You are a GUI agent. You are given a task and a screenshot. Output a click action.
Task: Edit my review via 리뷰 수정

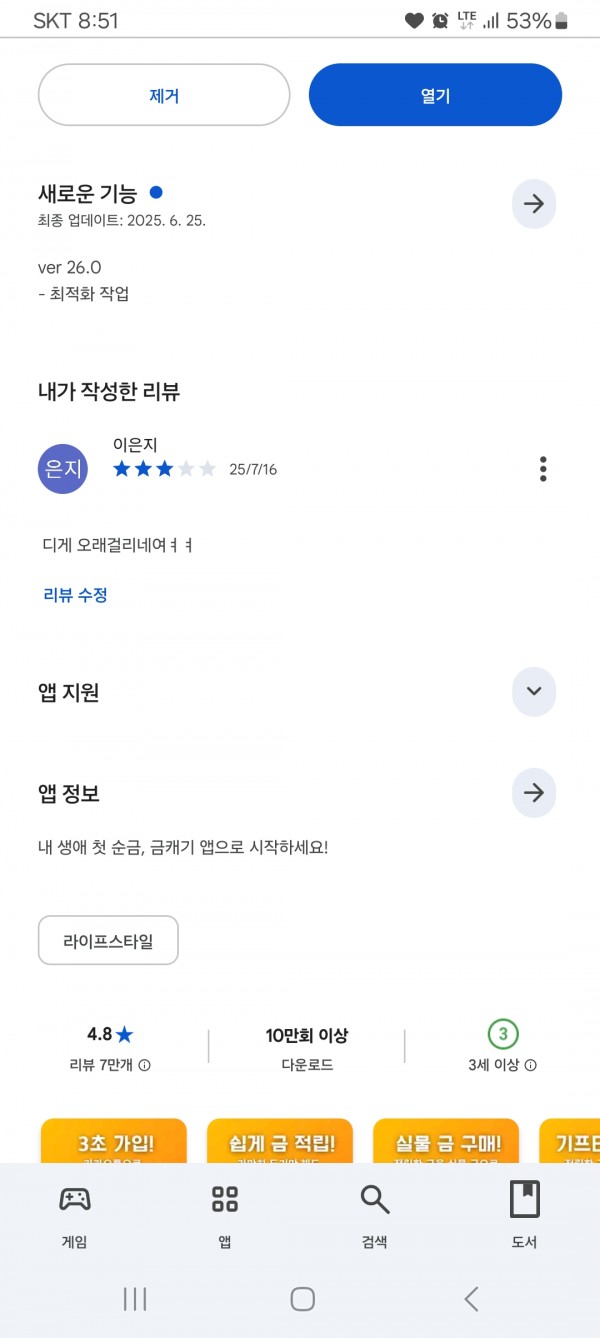[76, 595]
